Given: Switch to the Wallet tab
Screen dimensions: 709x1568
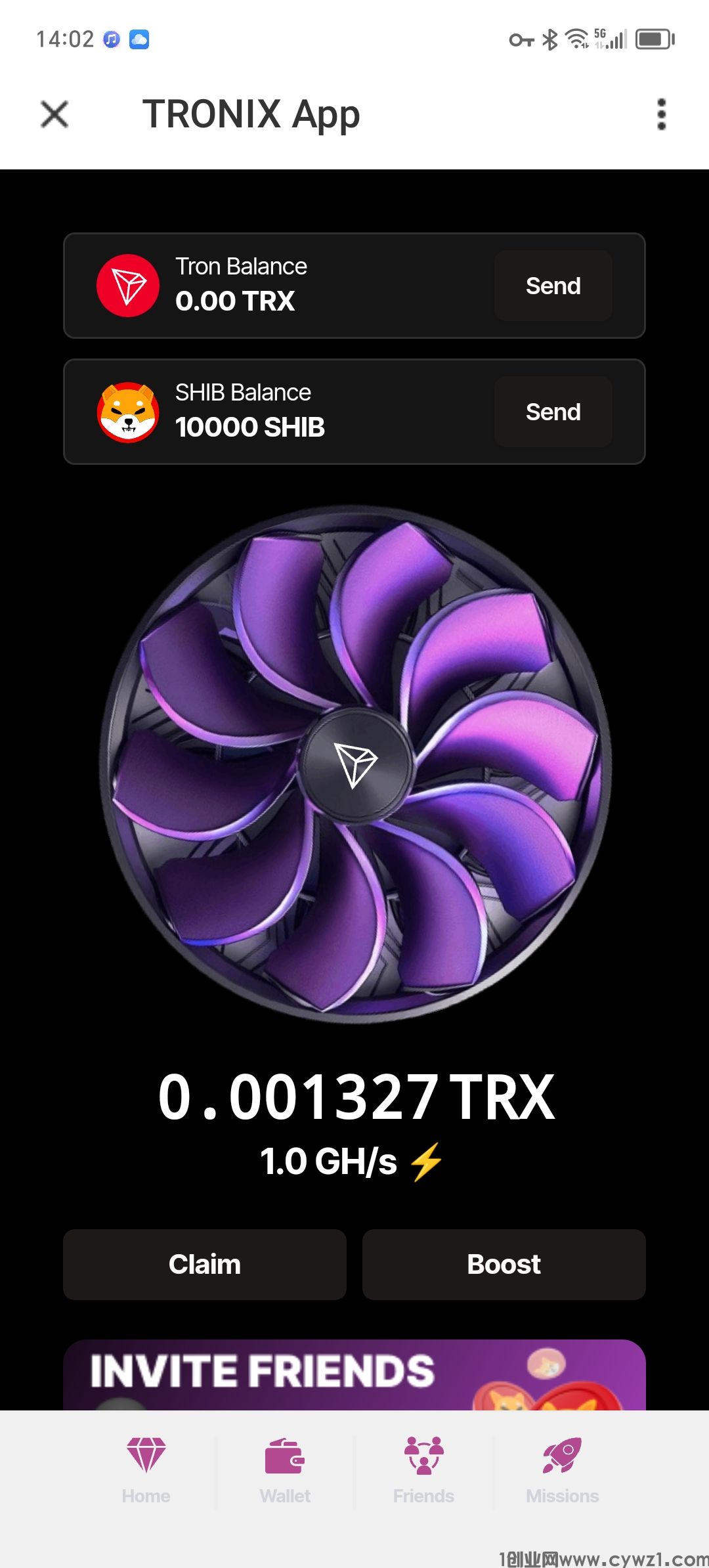Looking at the screenshot, I should (x=284, y=1471).
